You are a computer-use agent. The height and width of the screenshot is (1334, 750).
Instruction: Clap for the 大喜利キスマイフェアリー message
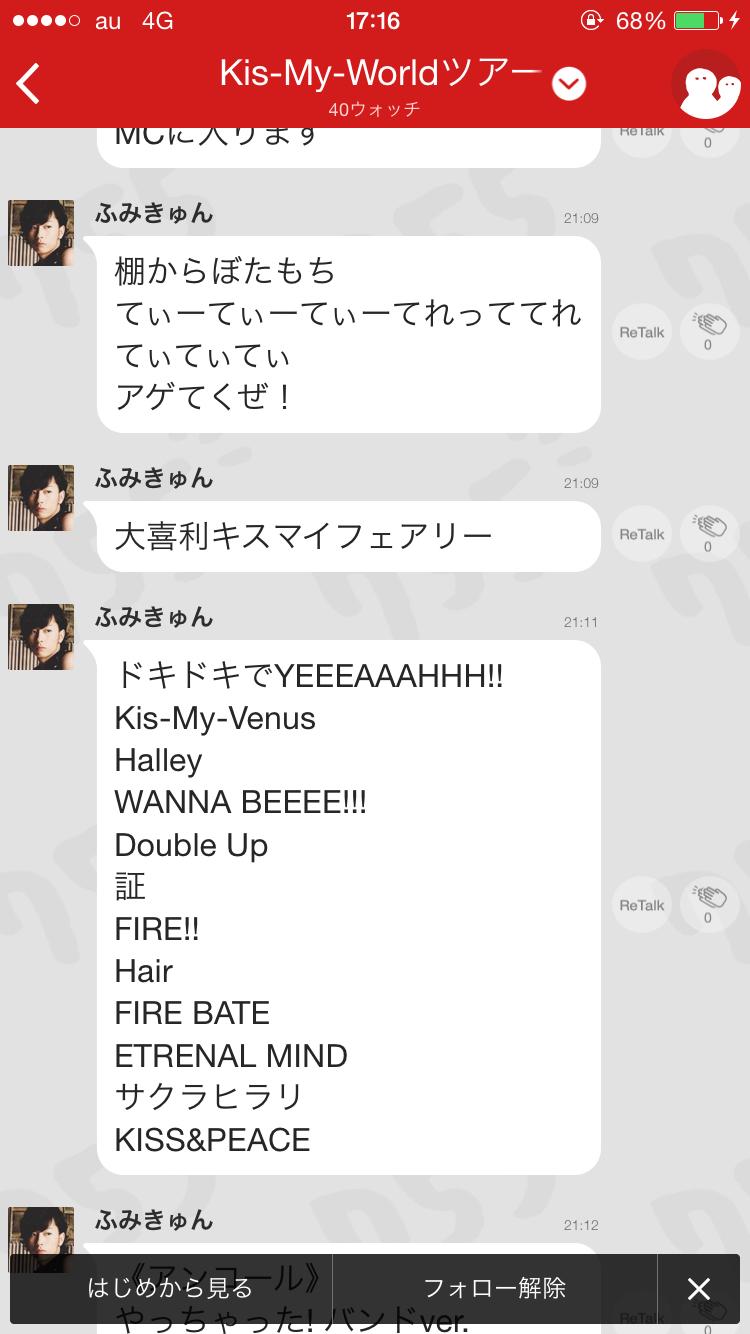click(x=709, y=534)
